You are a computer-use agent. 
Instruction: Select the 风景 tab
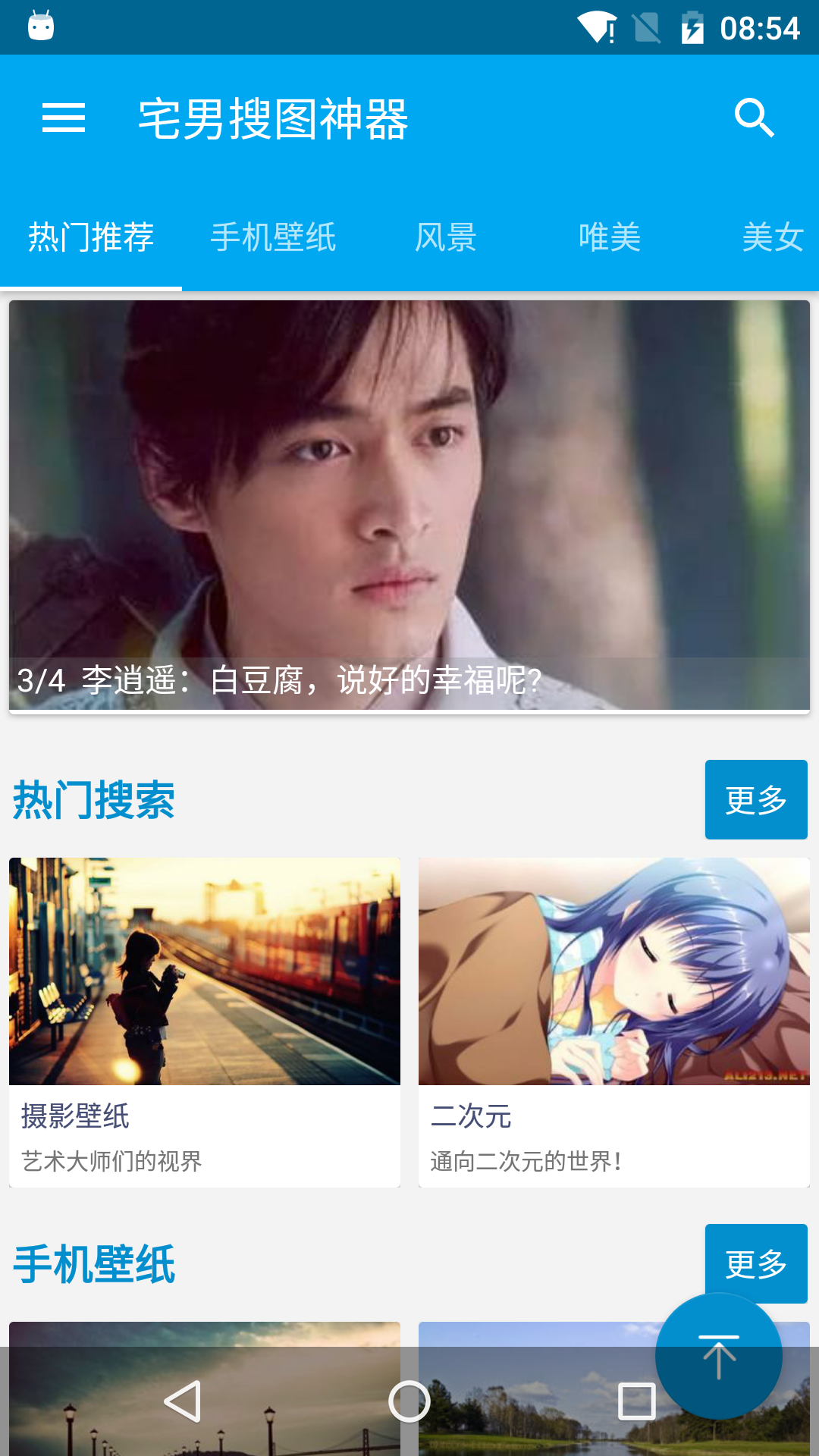click(446, 237)
